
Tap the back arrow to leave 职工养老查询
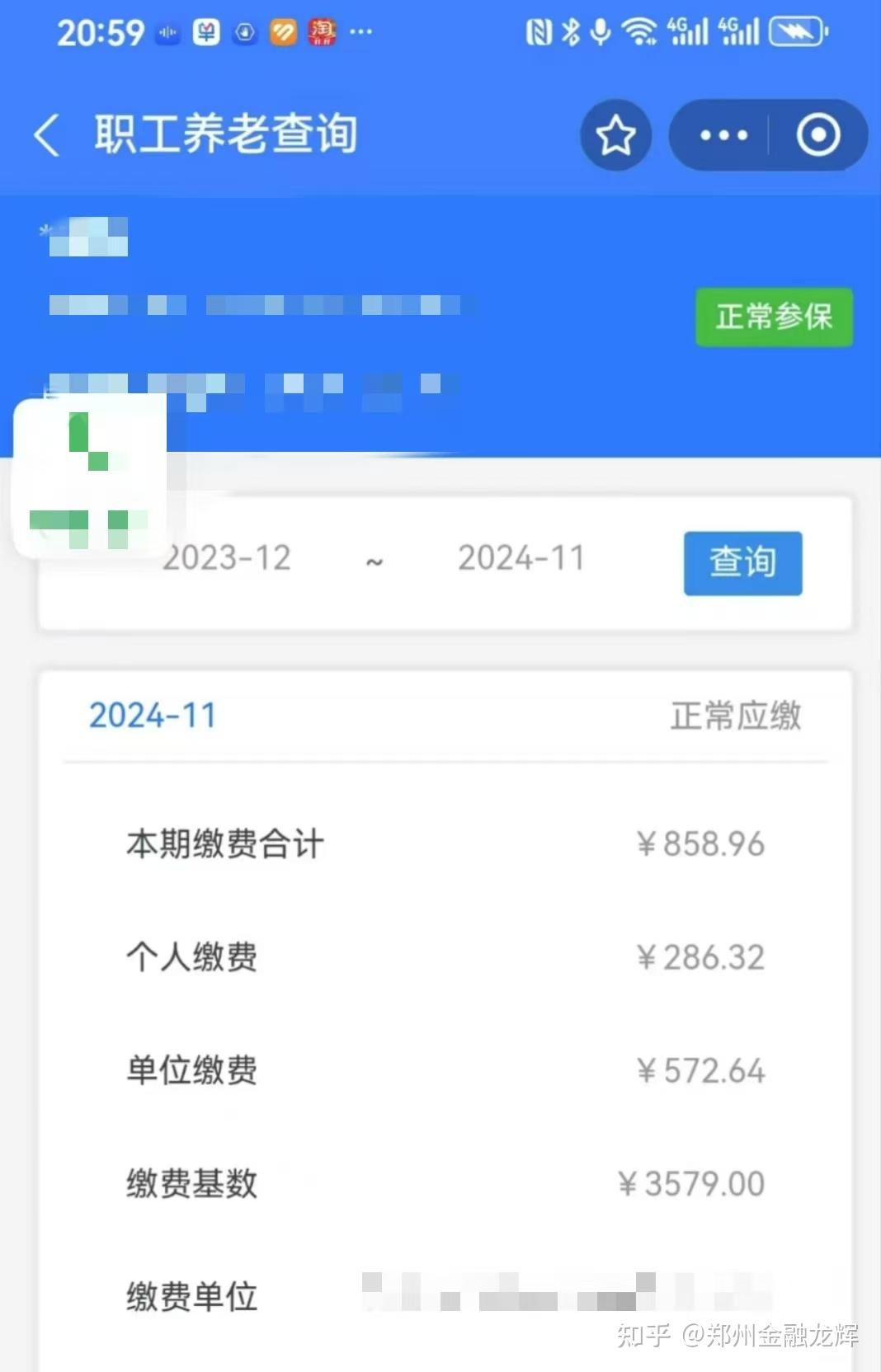[x=45, y=135]
